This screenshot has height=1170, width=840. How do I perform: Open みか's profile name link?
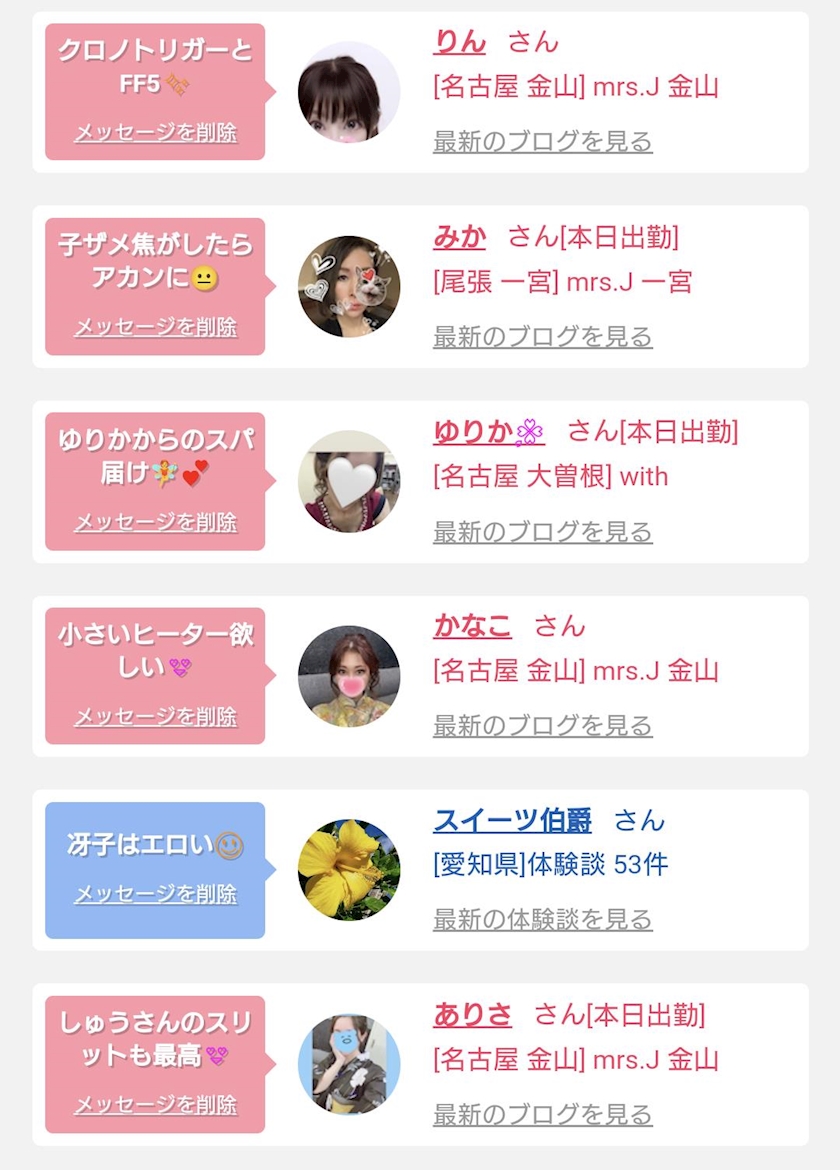[459, 236]
